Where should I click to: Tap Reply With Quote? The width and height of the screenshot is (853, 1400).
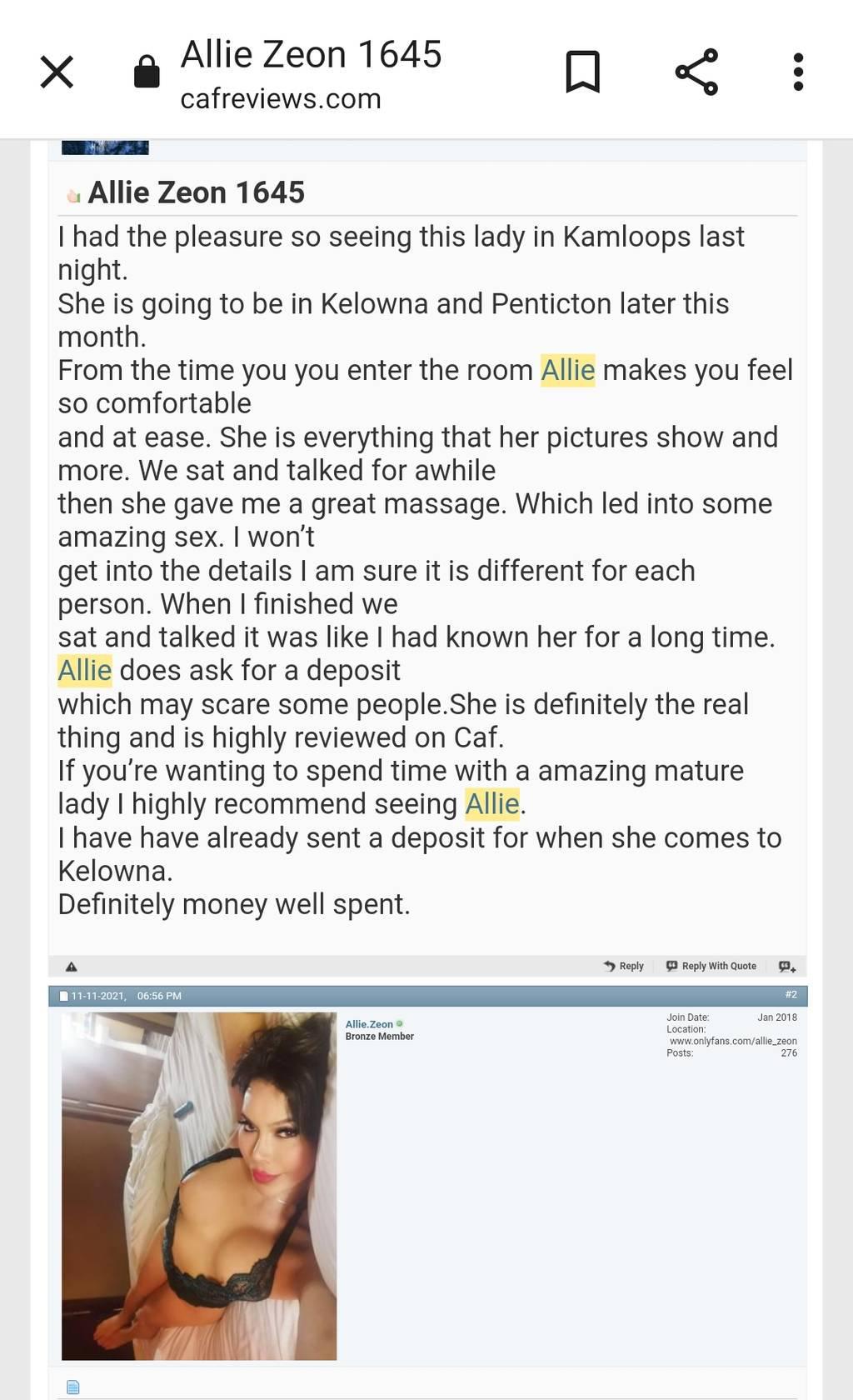711,966
